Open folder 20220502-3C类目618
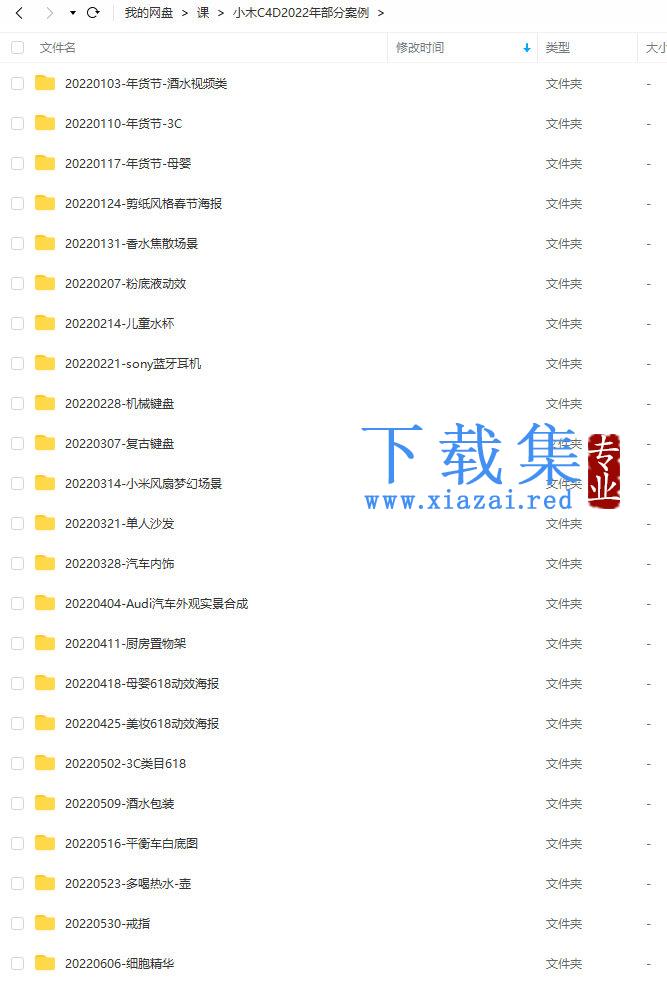 [x=125, y=763]
